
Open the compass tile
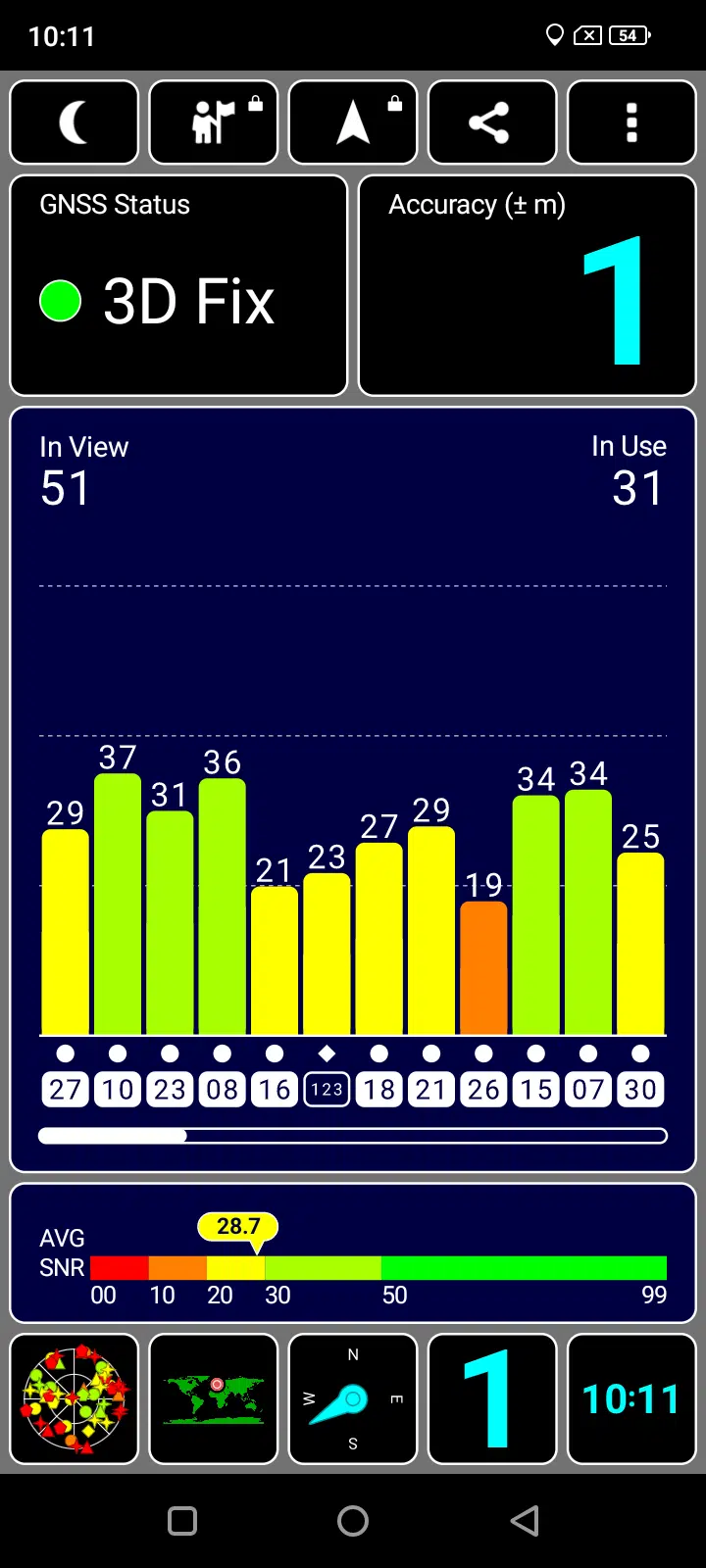pos(353,1398)
